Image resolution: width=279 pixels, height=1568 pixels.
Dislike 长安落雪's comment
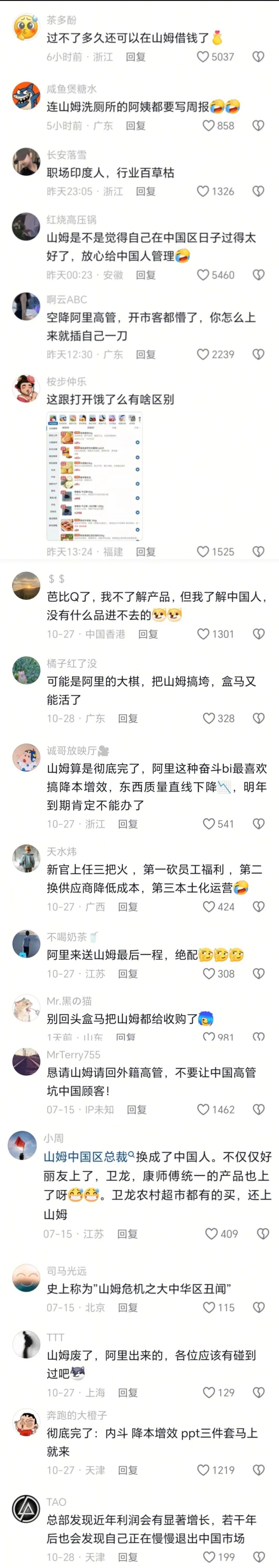(258, 191)
